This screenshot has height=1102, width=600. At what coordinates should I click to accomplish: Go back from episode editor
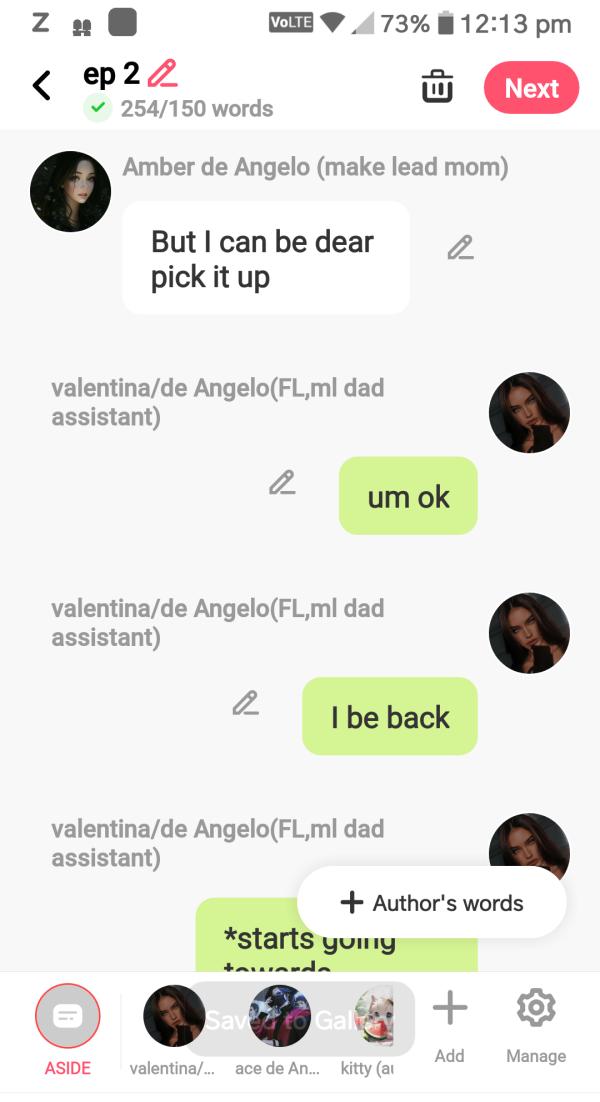(42, 86)
